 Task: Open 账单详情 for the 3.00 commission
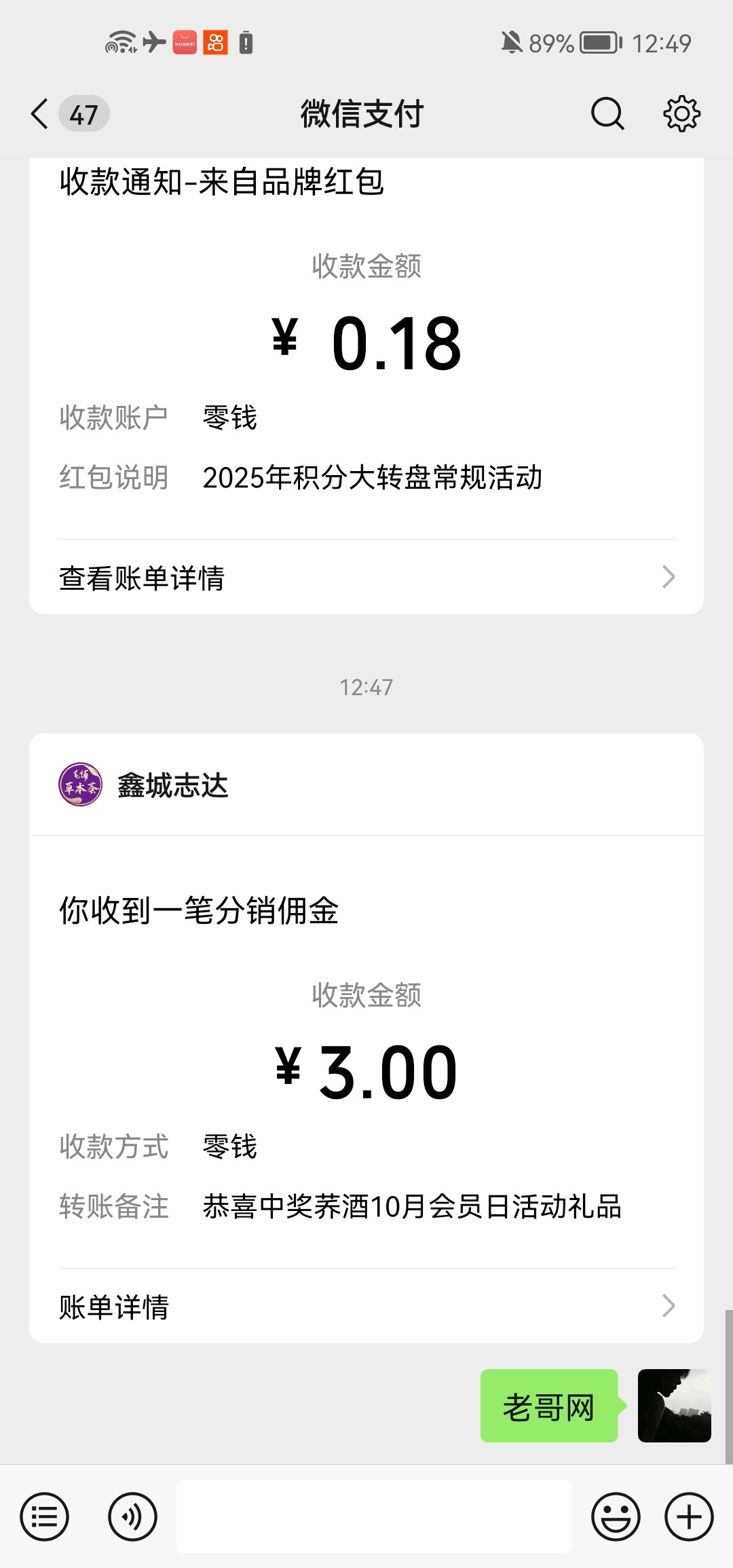pos(366,1306)
